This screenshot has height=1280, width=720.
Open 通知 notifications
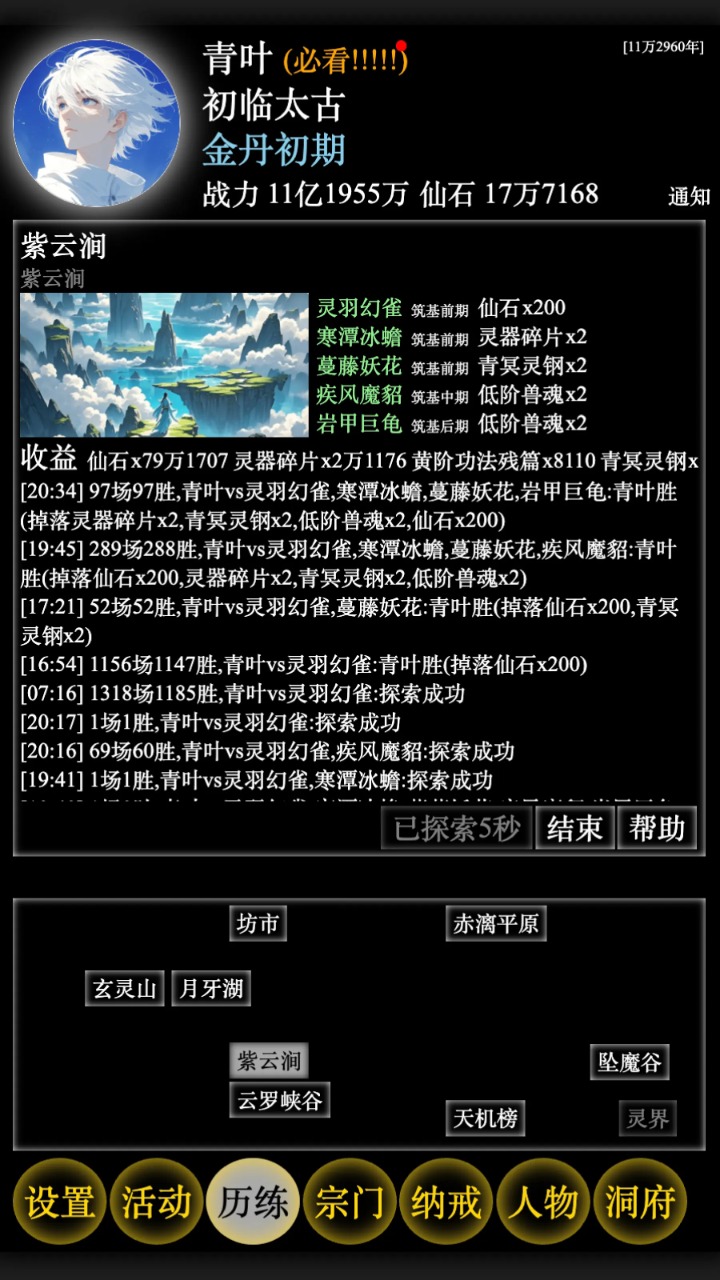[x=689, y=197]
